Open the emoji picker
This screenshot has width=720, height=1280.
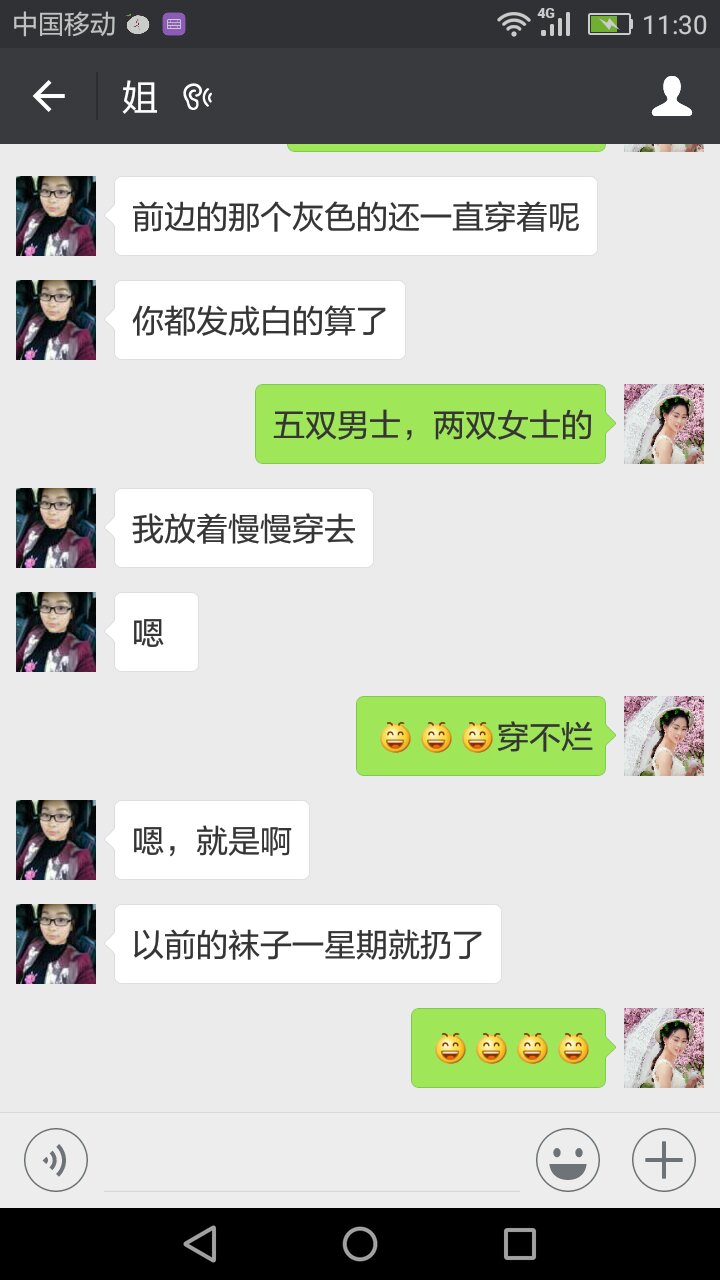pyautogui.click(x=568, y=1161)
